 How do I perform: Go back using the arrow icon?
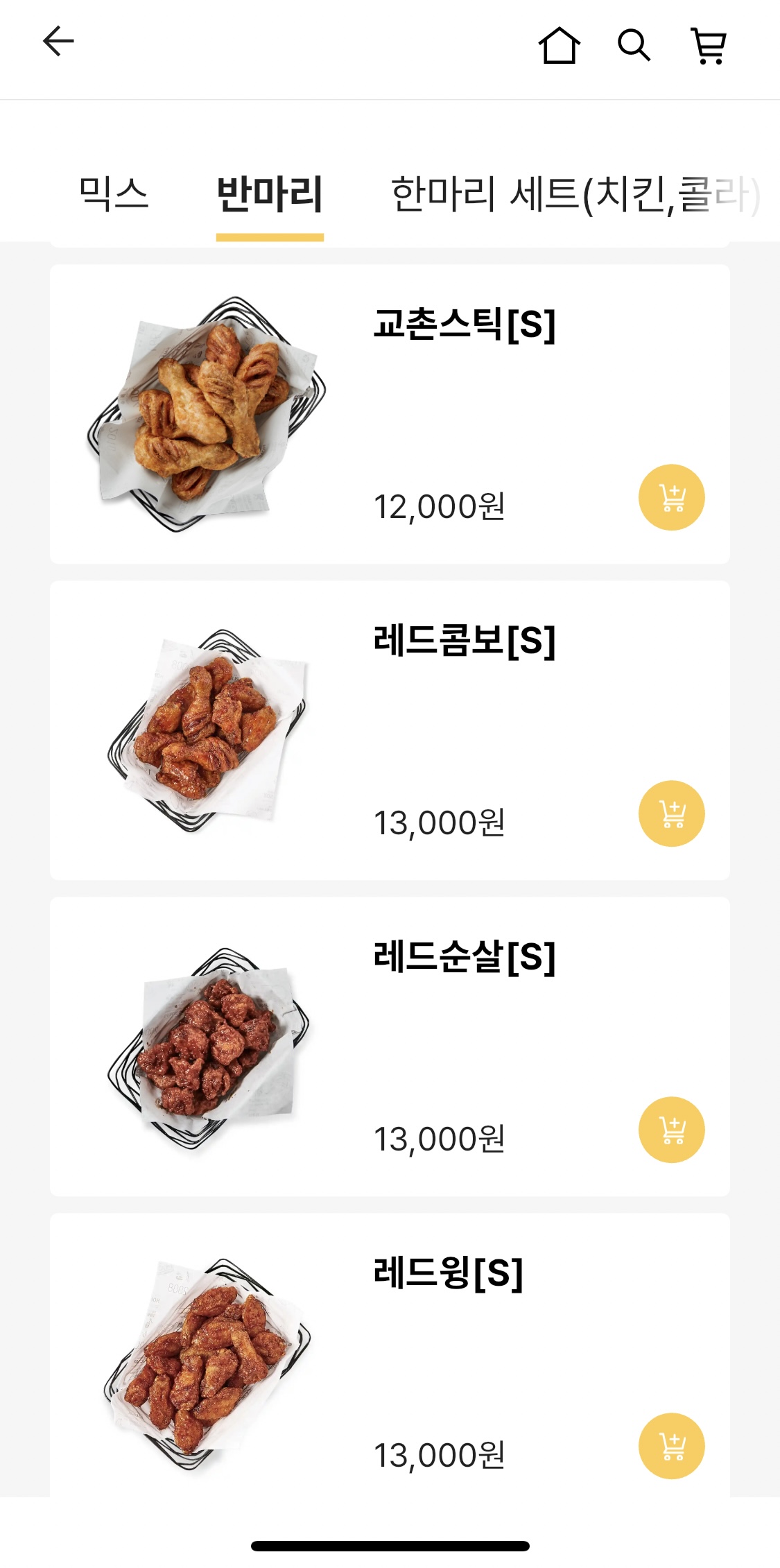[x=58, y=42]
